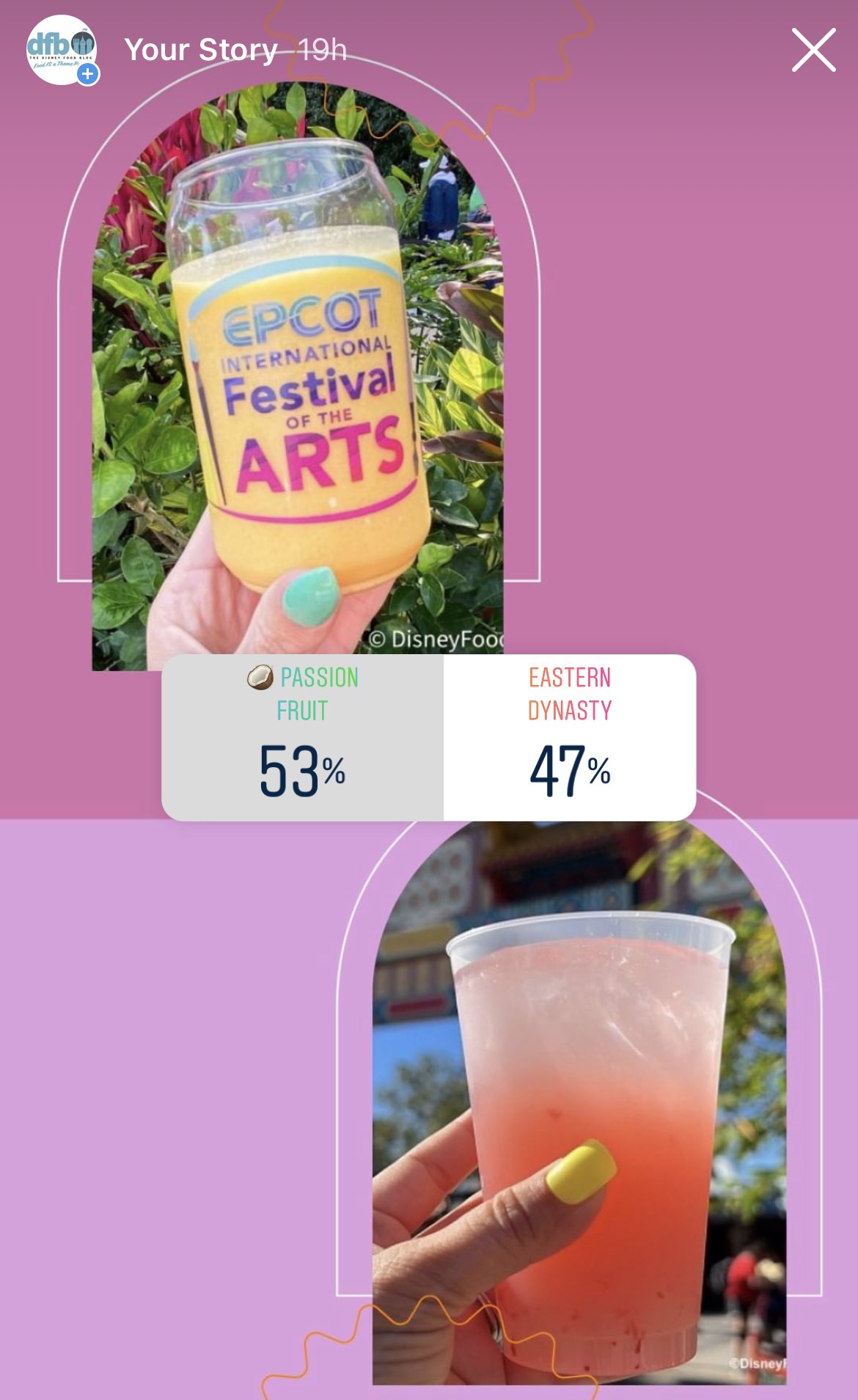Open the dfb profile picture
This screenshot has height=1400, width=858.
pos(62,50)
